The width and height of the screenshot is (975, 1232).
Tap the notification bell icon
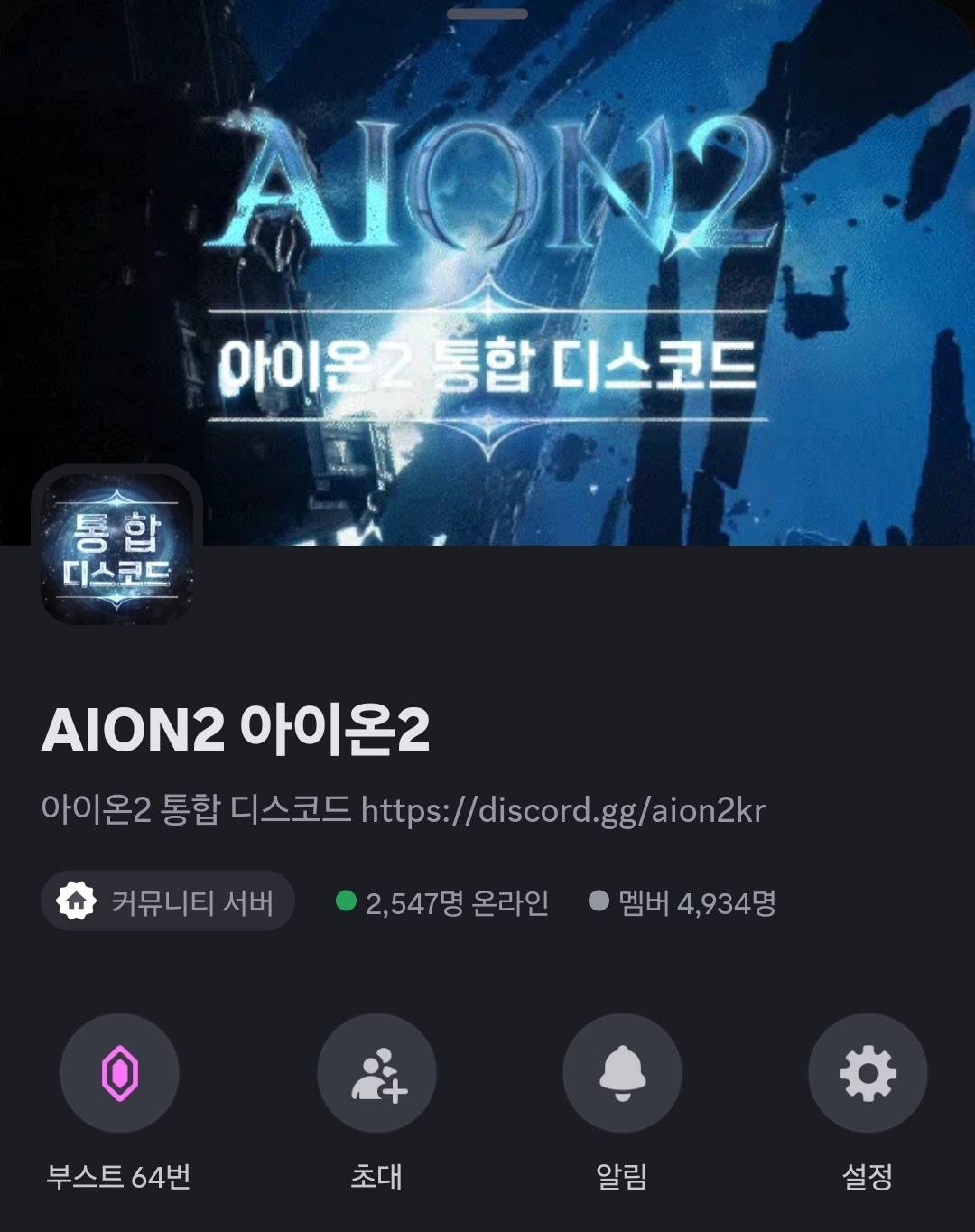pyautogui.click(x=622, y=1073)
